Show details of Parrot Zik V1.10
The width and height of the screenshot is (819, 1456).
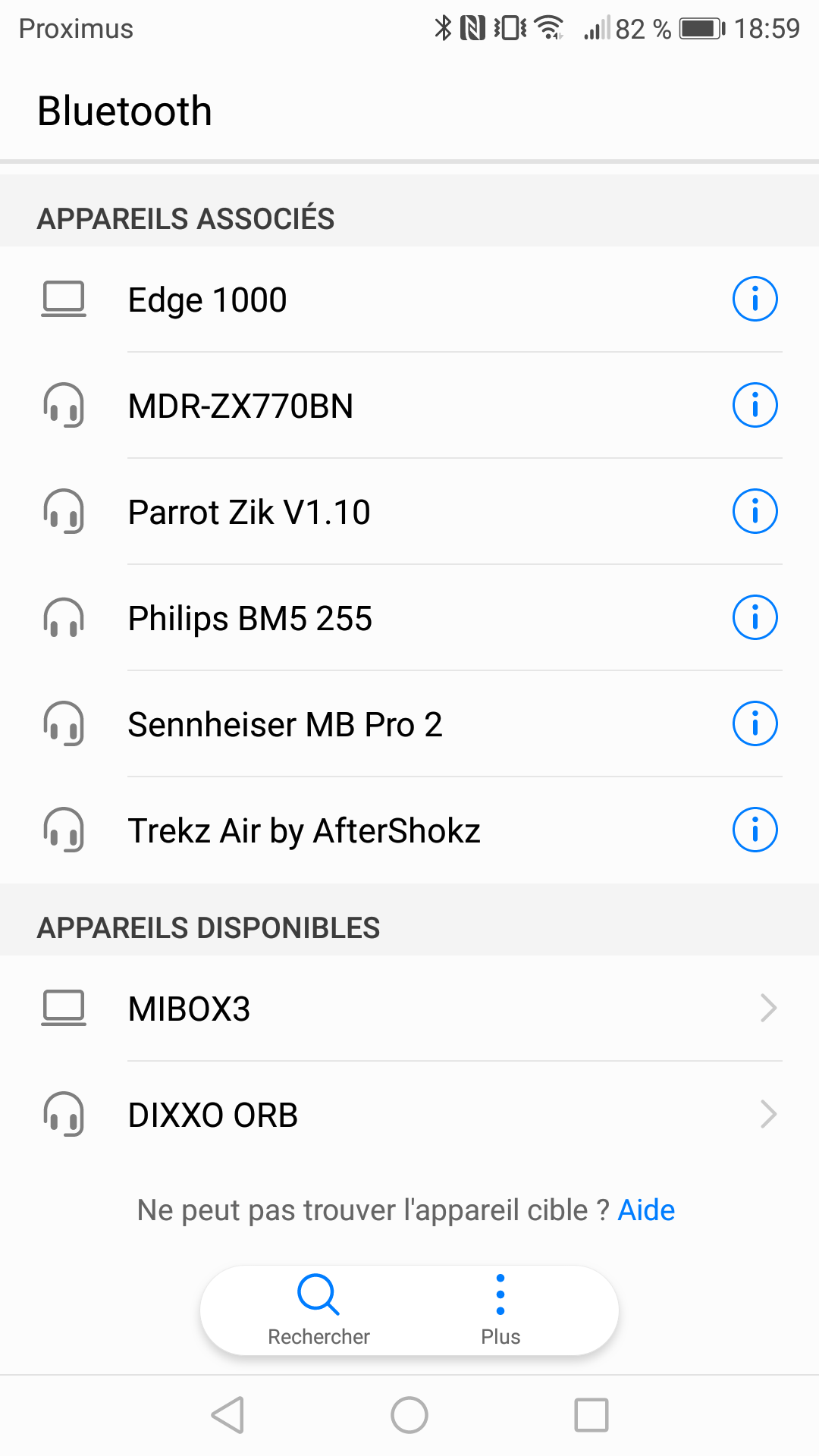click(755, 511)
